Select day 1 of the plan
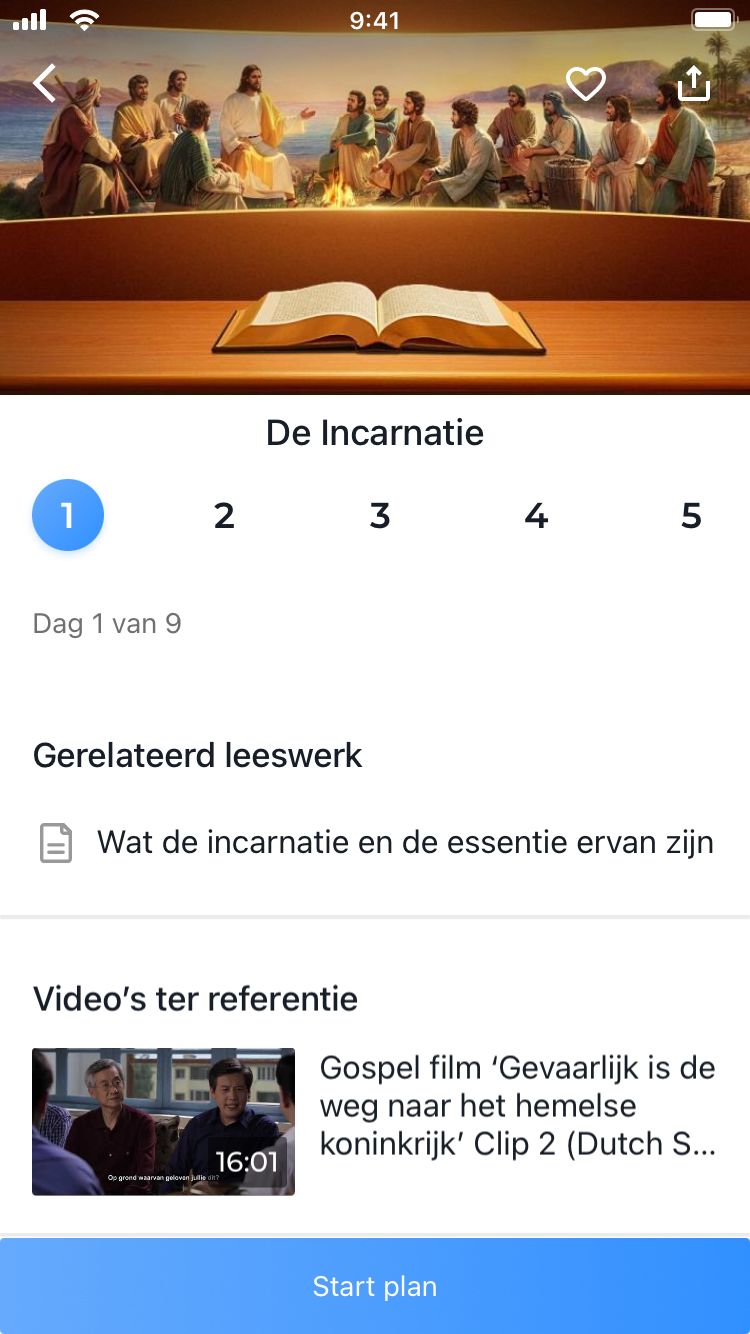750x1334 pixels. click(x=68, y=515)
